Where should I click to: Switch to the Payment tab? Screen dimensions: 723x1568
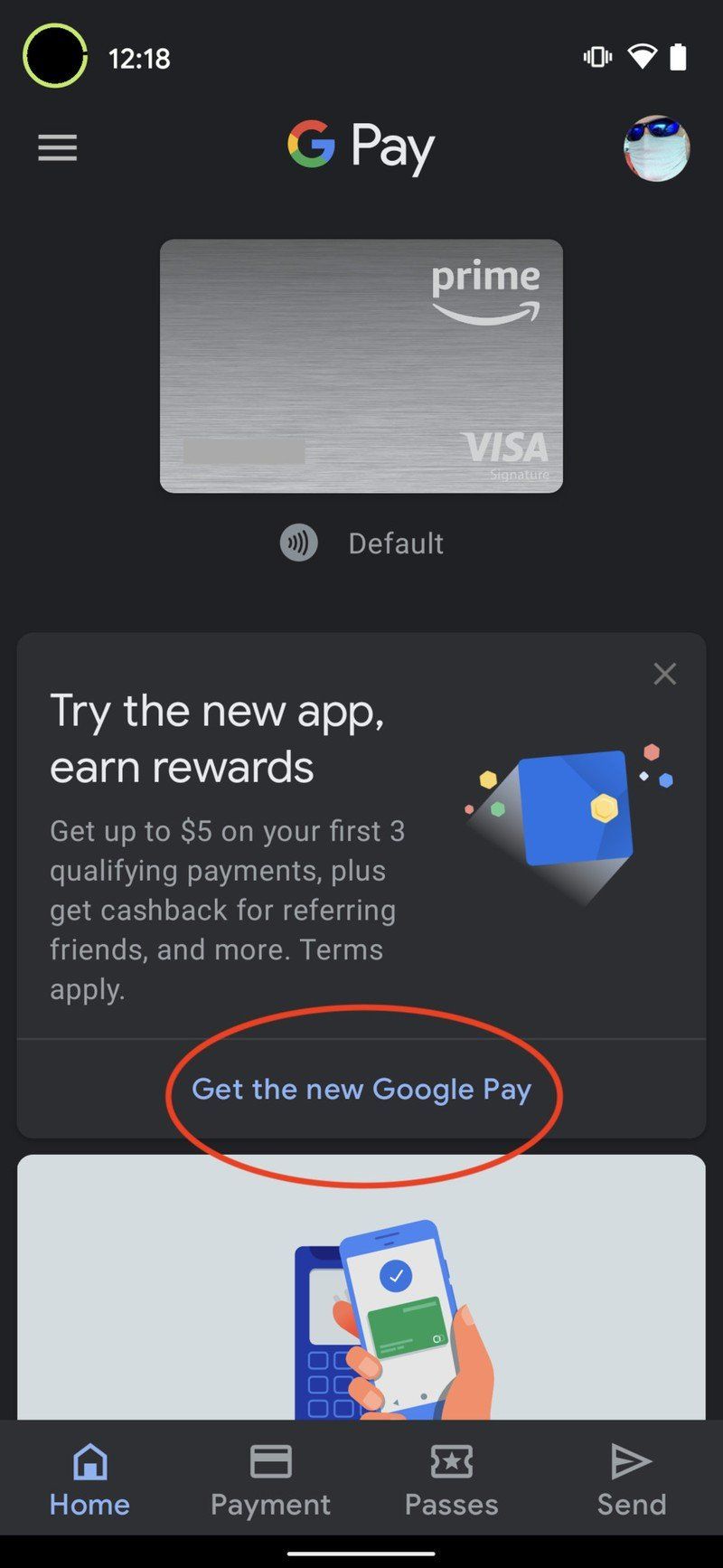click(269, 1480)
